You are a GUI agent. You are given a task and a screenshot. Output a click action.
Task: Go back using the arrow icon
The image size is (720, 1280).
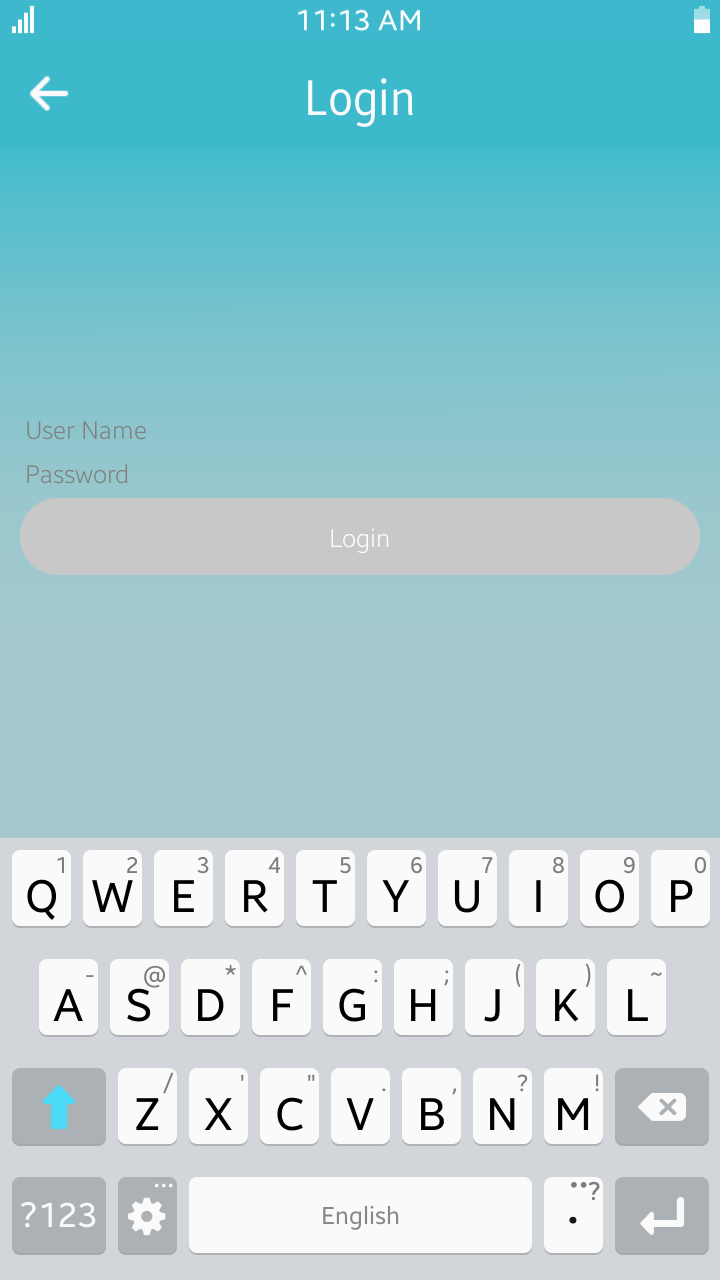(48, 94)
